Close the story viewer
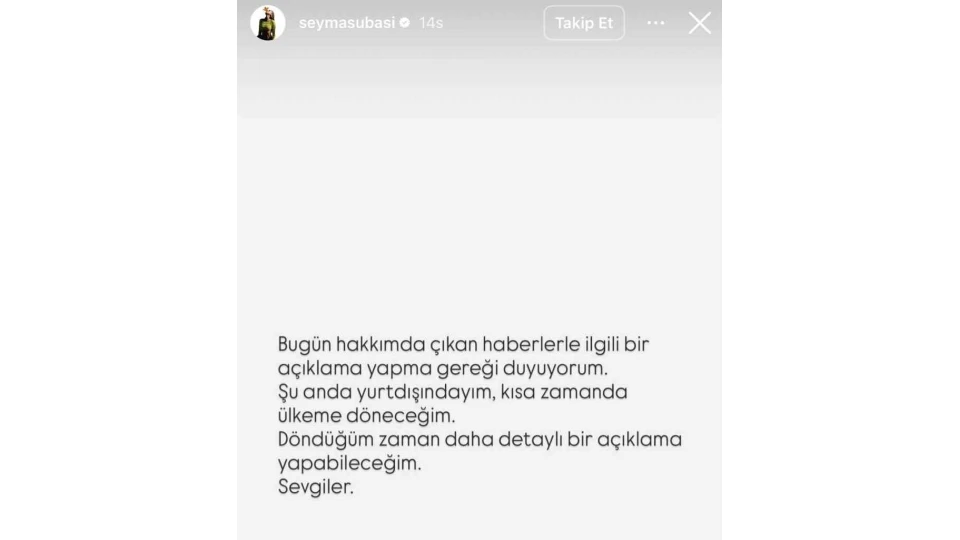960x540 pixels. coord(700,23)
